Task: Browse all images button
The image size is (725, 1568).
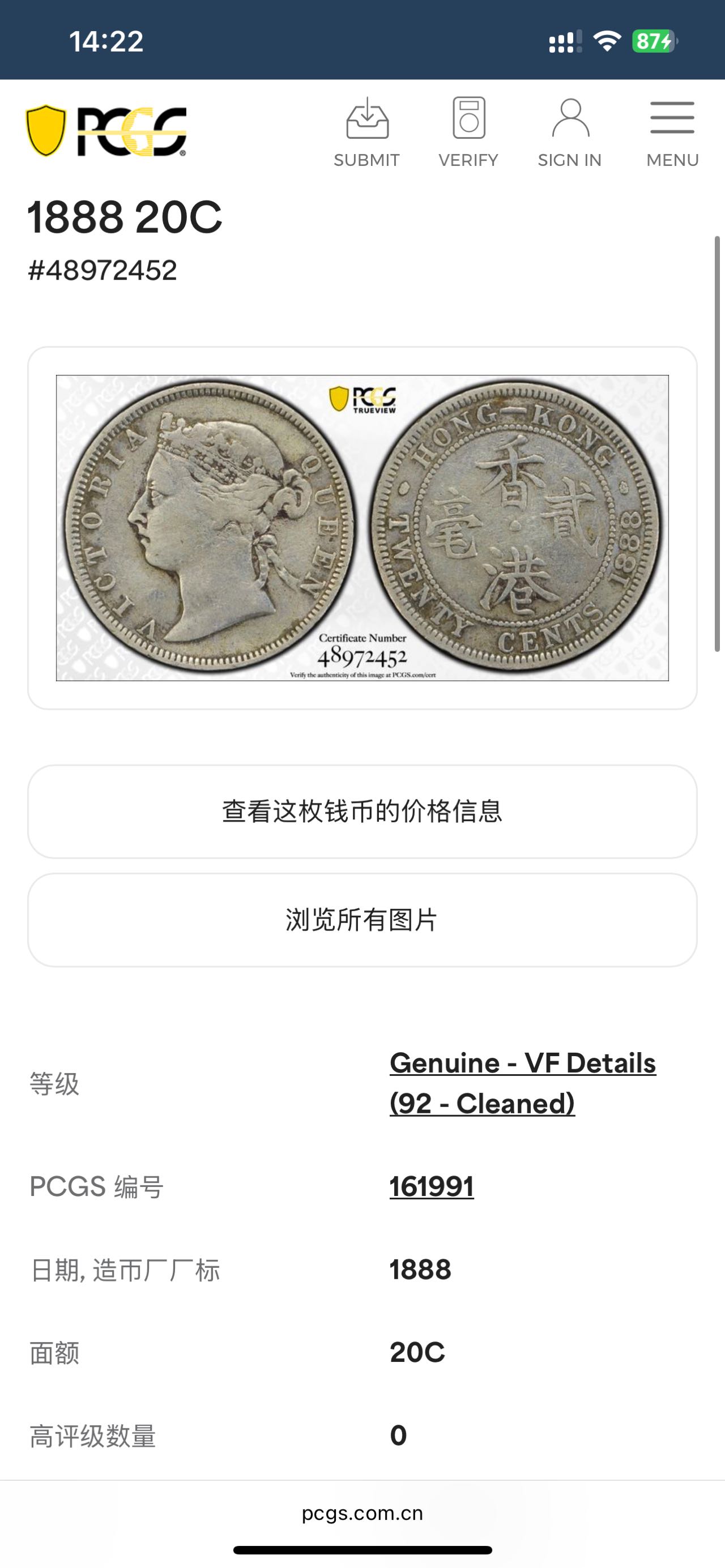Action: click(362, 920)
